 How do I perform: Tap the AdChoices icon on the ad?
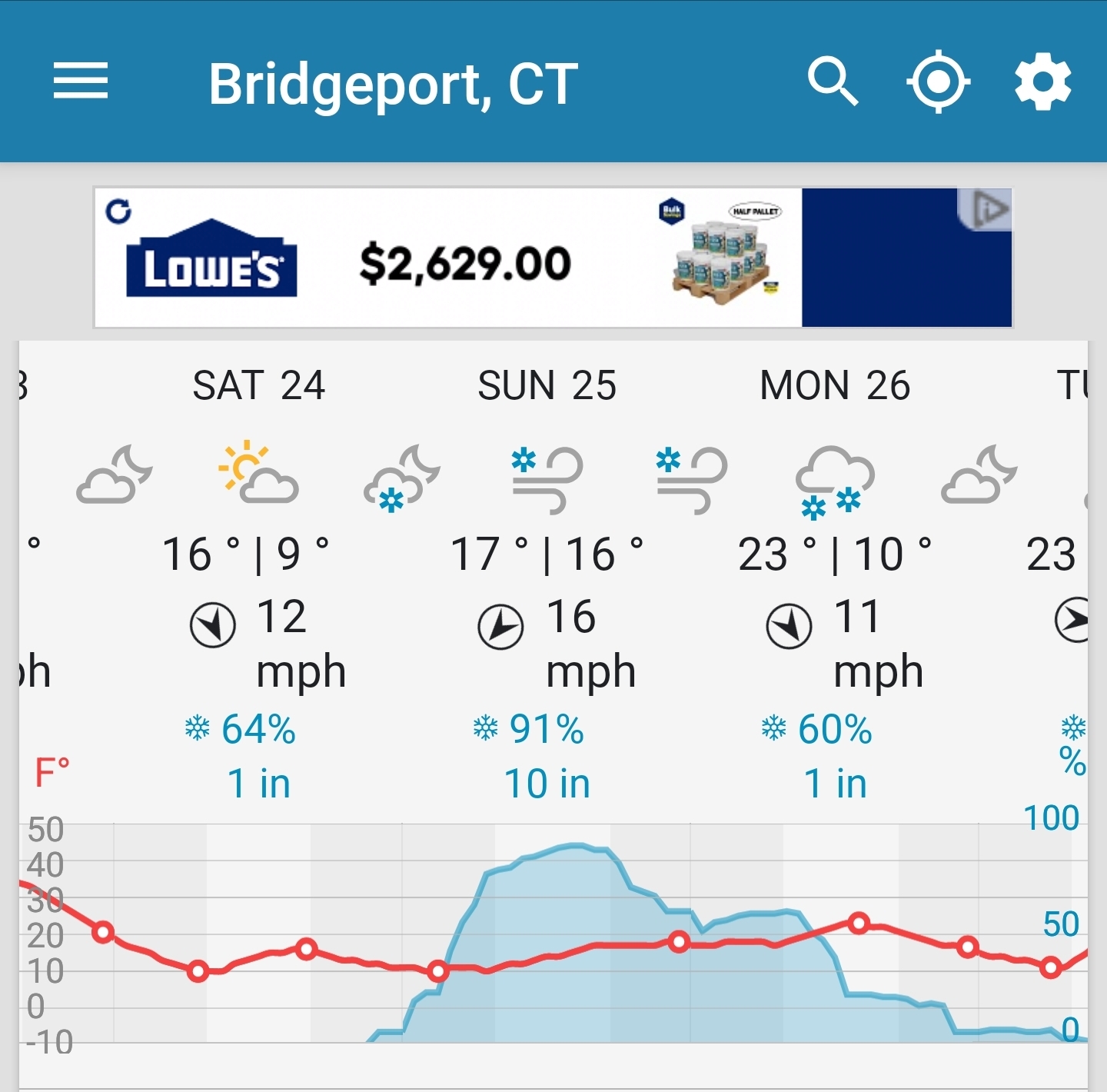coord(989,209)
